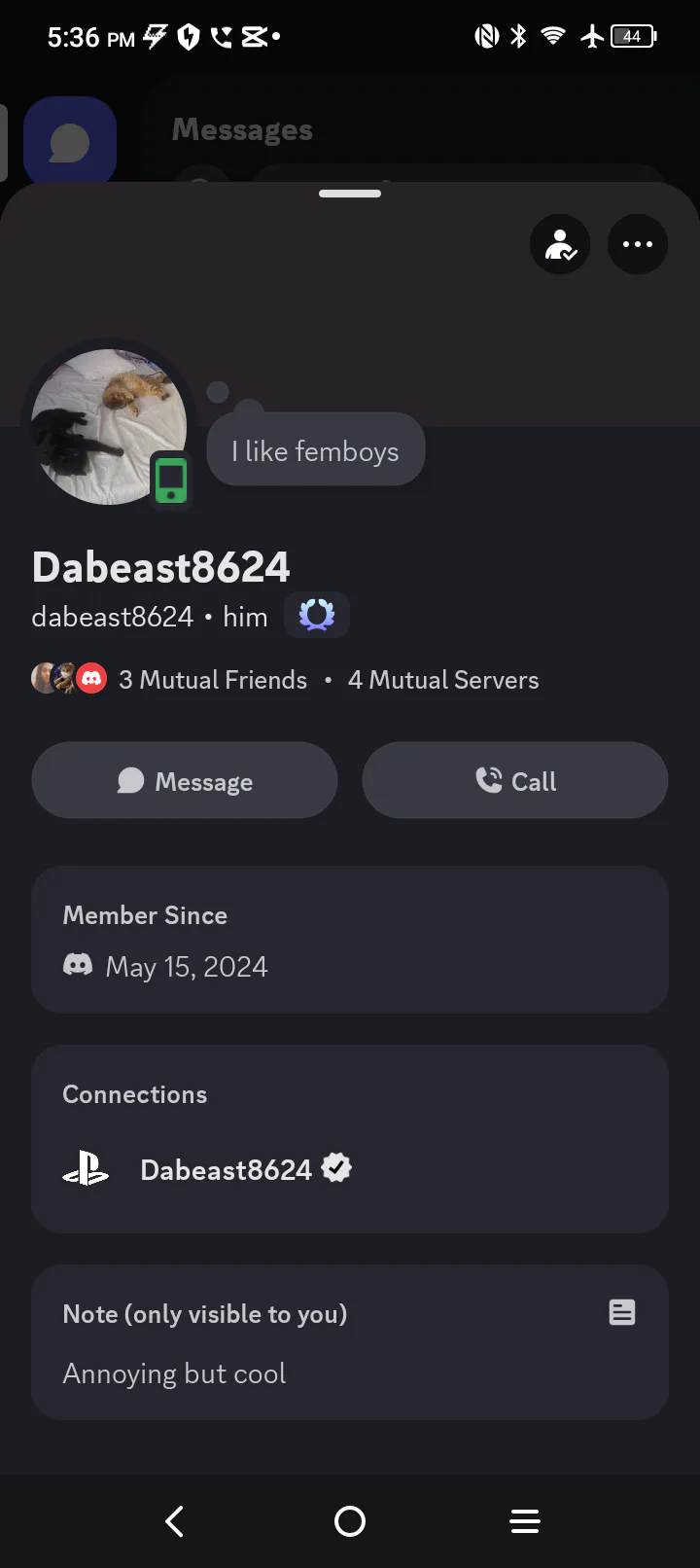Tap the profile badge next to him
The image size is (700, 1568).
click(x=317, y=616)
